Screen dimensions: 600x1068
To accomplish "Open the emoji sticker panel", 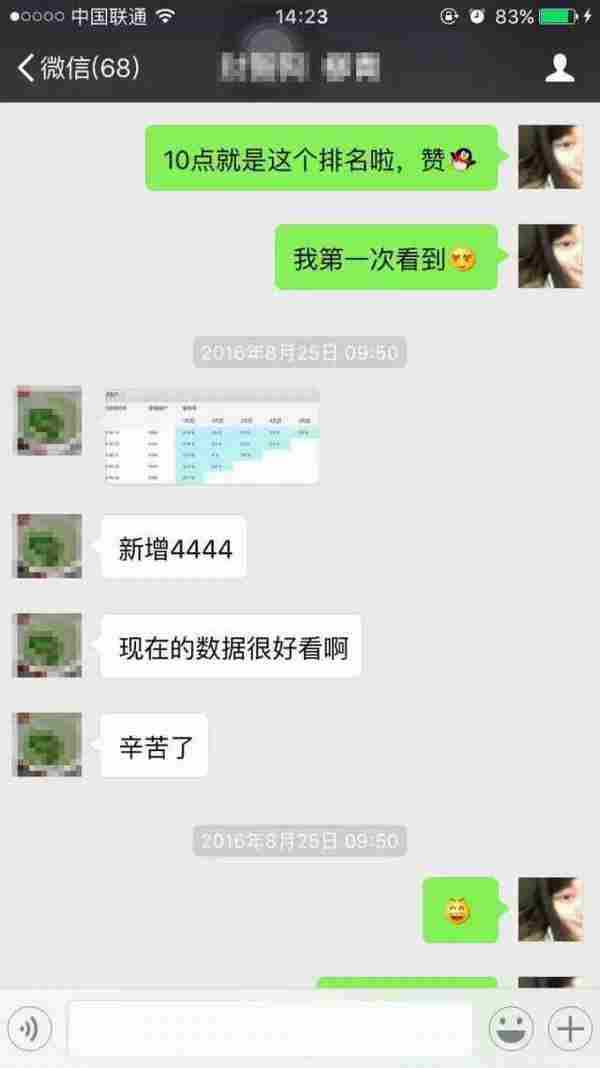I will [510, 1028].
